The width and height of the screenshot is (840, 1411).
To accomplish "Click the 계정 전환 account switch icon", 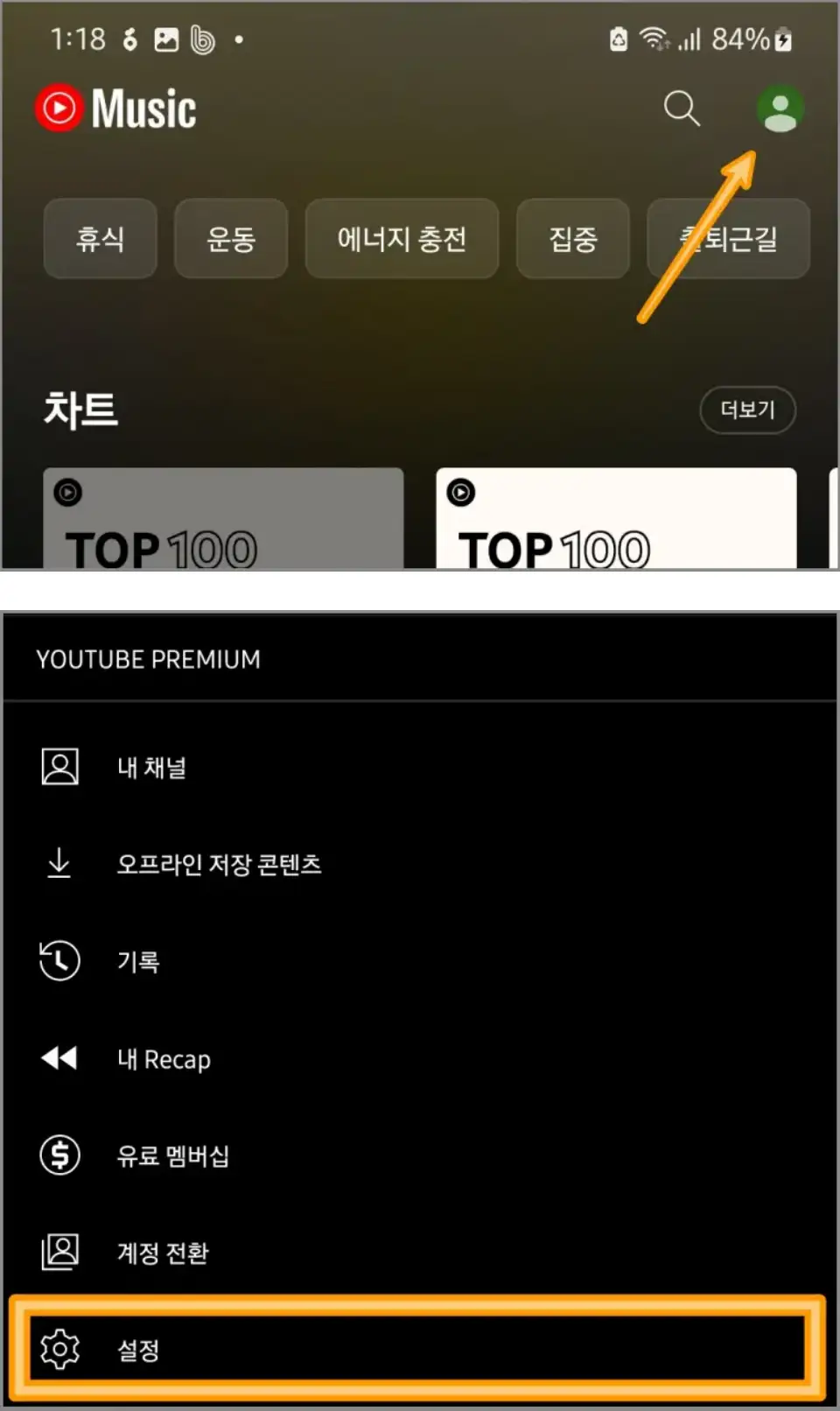I will (x=59, y=1253).
